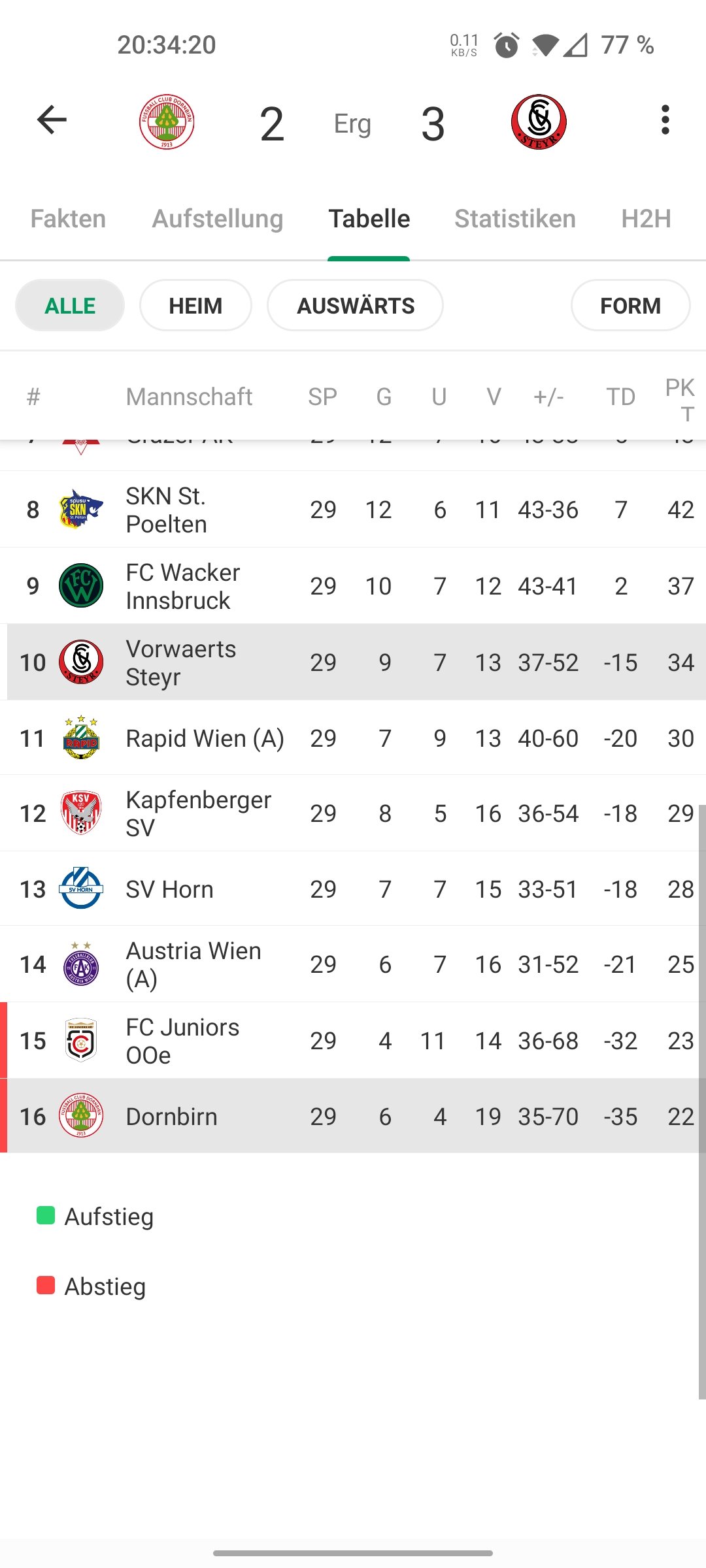Open FC Wacker Innsbruck team row
706x1568 pixels.
click(353, 586)
